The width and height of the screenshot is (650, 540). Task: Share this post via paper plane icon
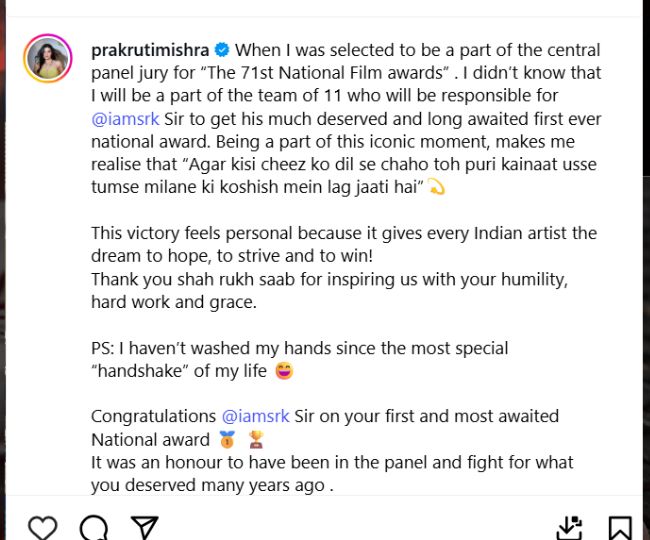(x=145, y=527)
